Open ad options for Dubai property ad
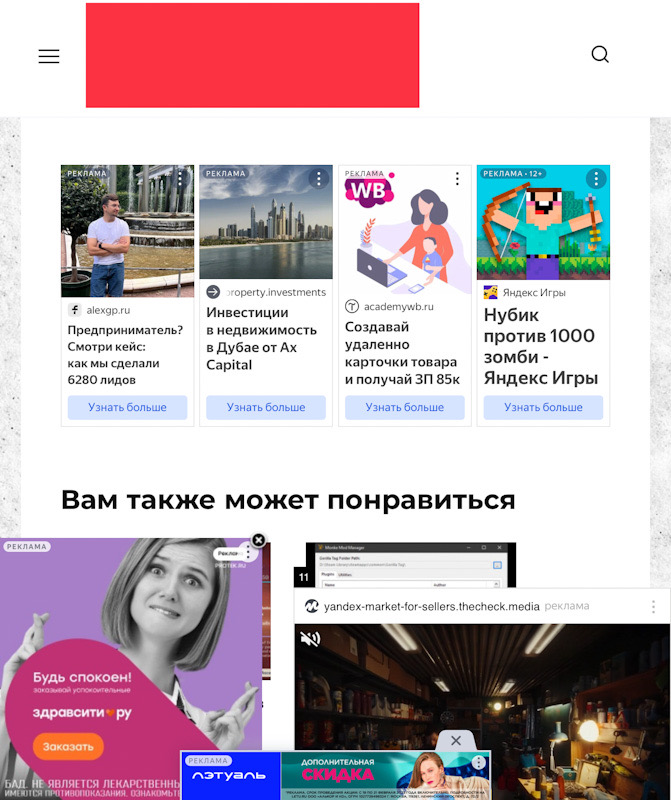The width and height of the screenshot is (671, 800). pyautogui.click(x=318, y=179)
